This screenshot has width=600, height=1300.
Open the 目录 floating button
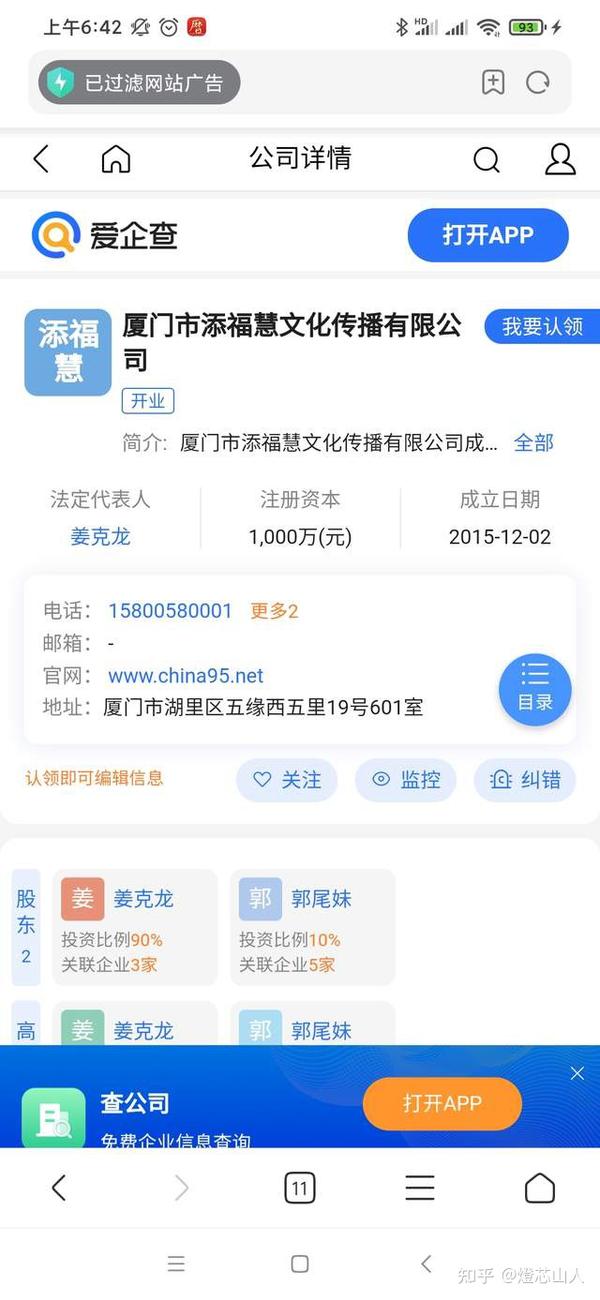pyautogui.click(x=535, y=688)
